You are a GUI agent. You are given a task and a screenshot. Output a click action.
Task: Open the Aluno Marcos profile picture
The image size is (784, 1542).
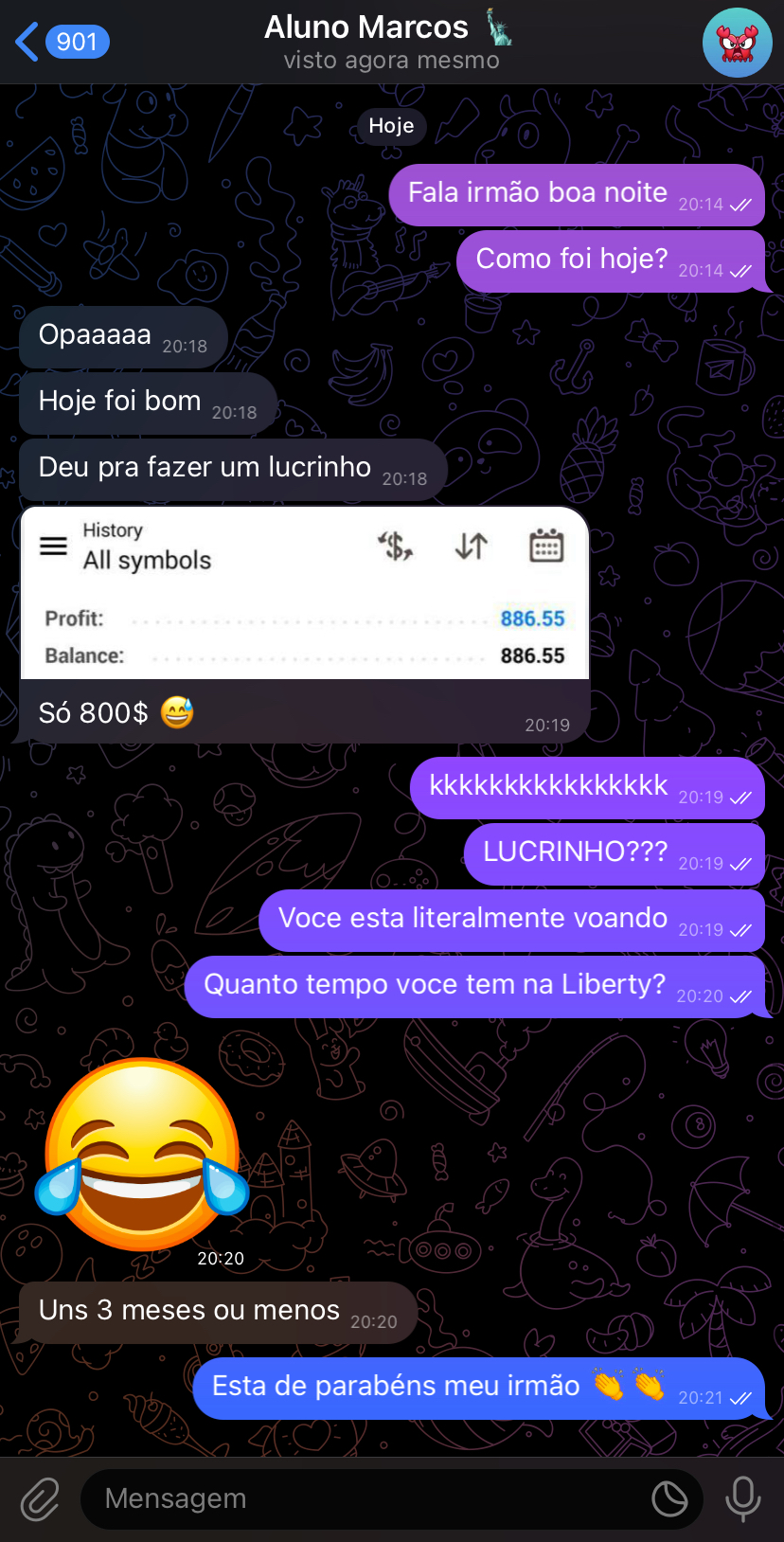737,42
